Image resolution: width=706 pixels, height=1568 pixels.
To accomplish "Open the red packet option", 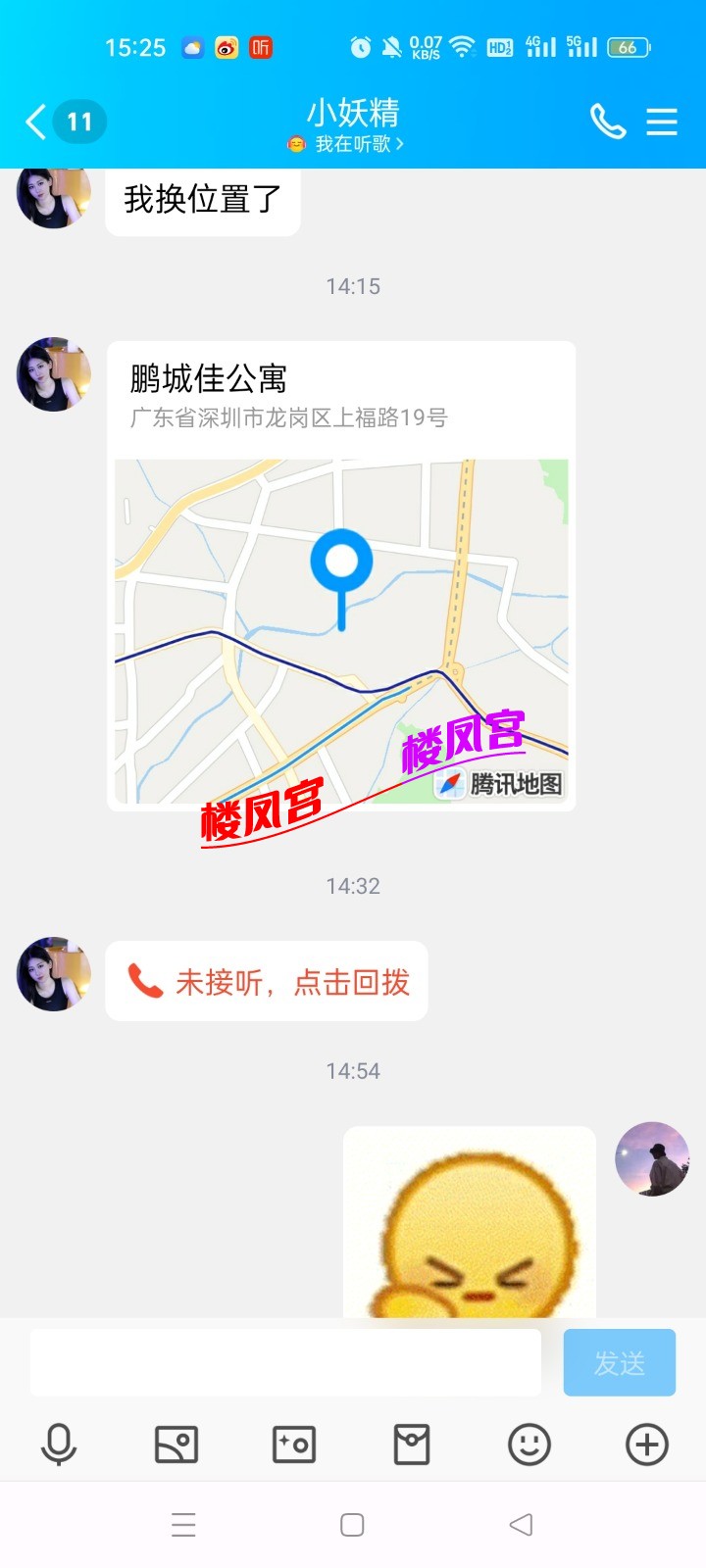I will pos(412,1445).
